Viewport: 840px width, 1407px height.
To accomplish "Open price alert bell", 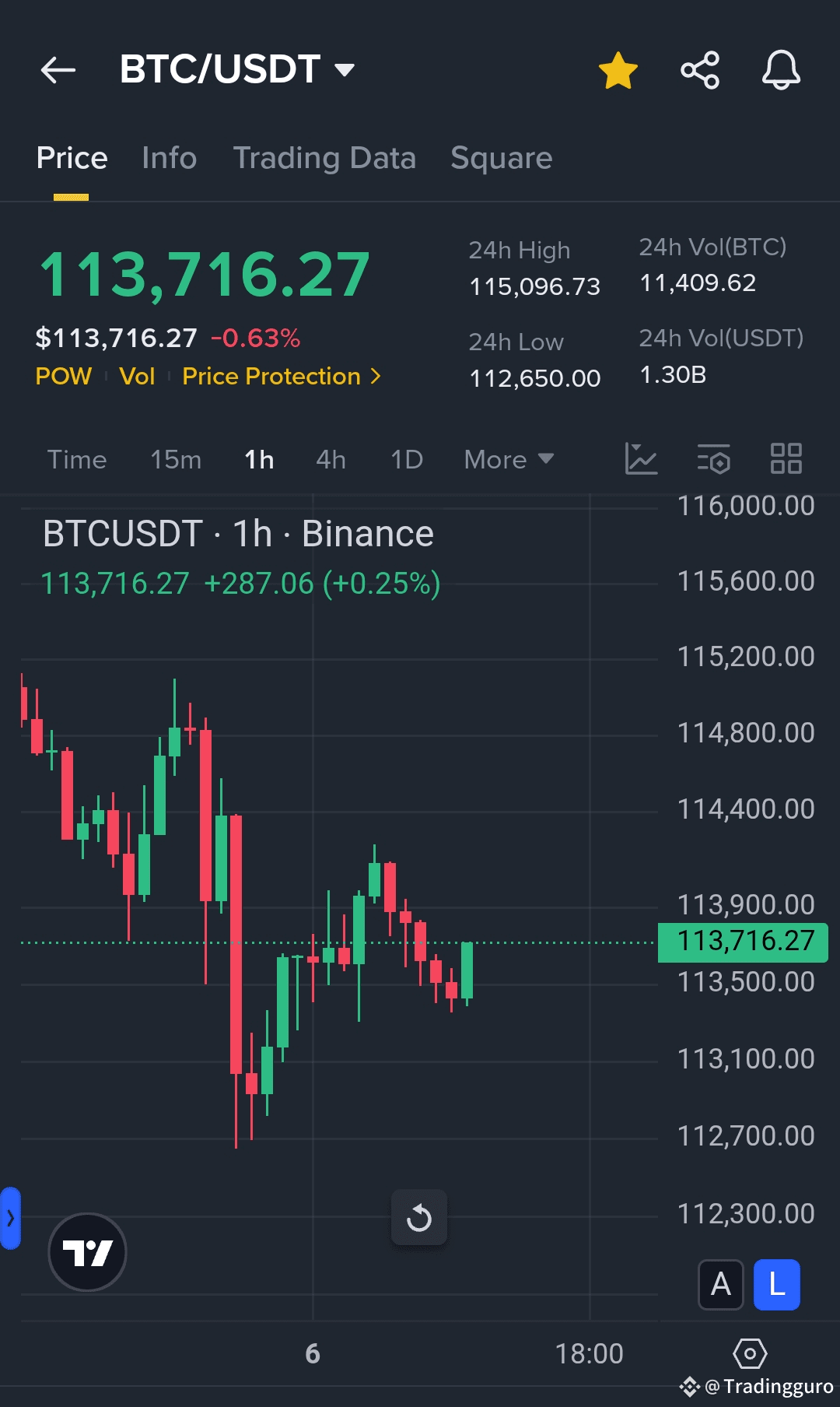I will point(781,71).
